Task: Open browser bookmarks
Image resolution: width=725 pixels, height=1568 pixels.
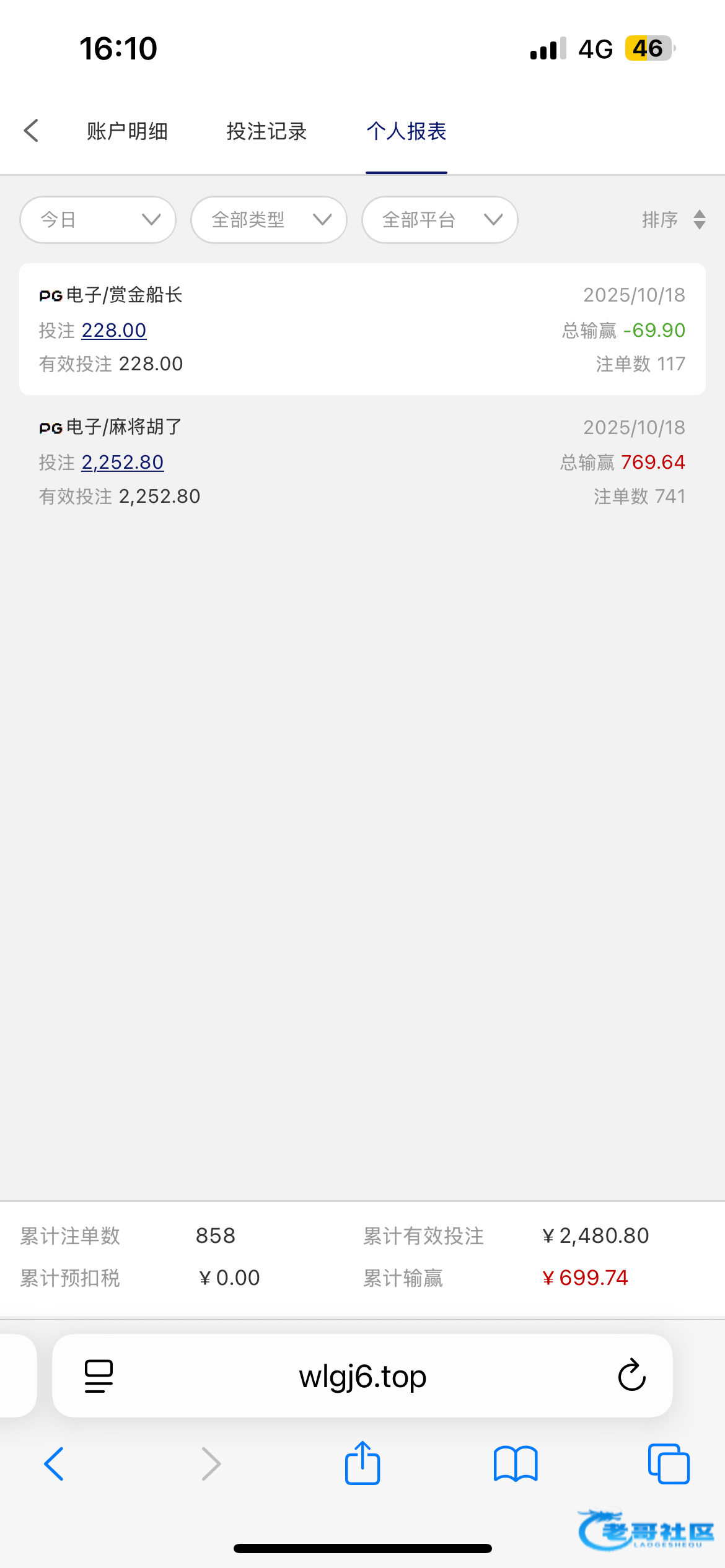Action: coord(516,1464)
